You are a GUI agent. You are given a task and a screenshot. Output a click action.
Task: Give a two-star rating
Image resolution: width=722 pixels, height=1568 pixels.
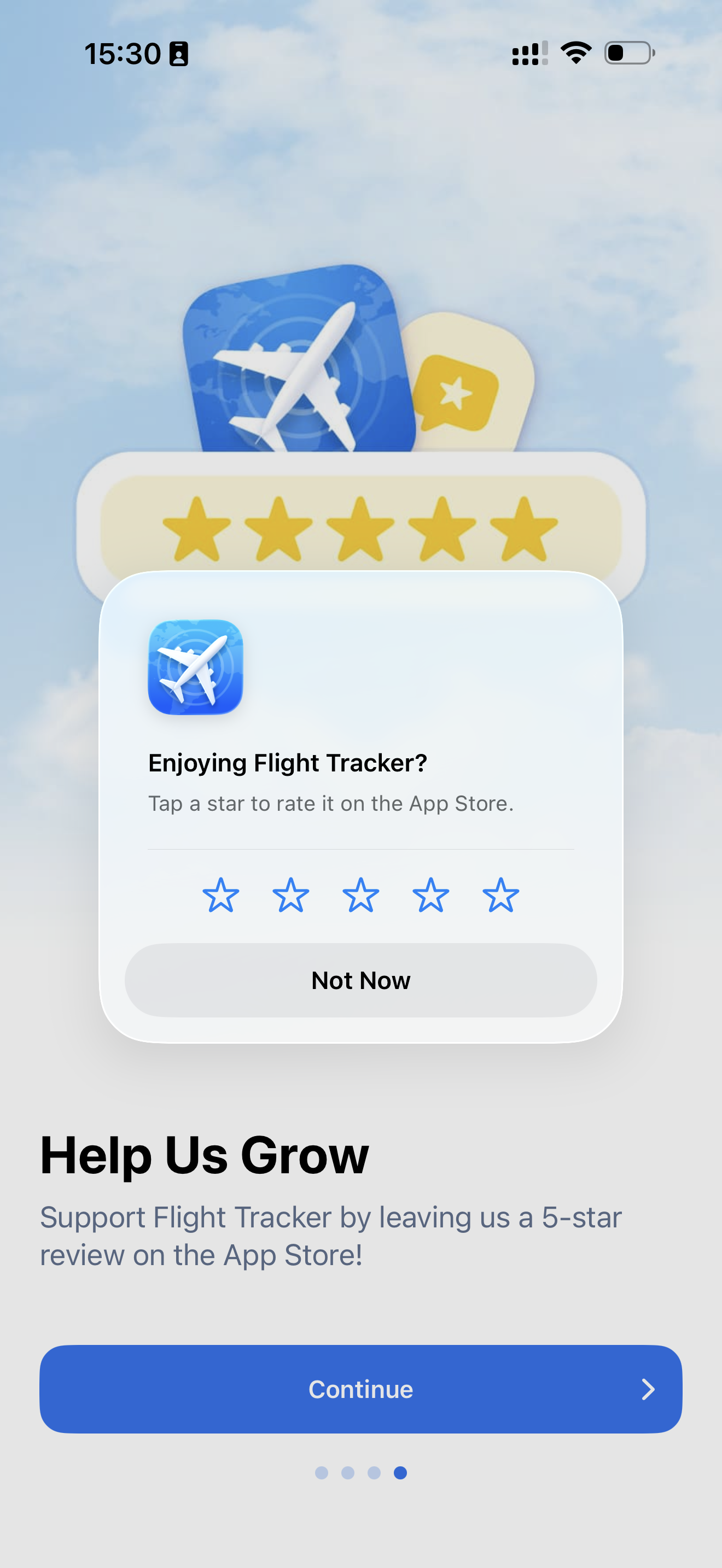coord(290,896)
